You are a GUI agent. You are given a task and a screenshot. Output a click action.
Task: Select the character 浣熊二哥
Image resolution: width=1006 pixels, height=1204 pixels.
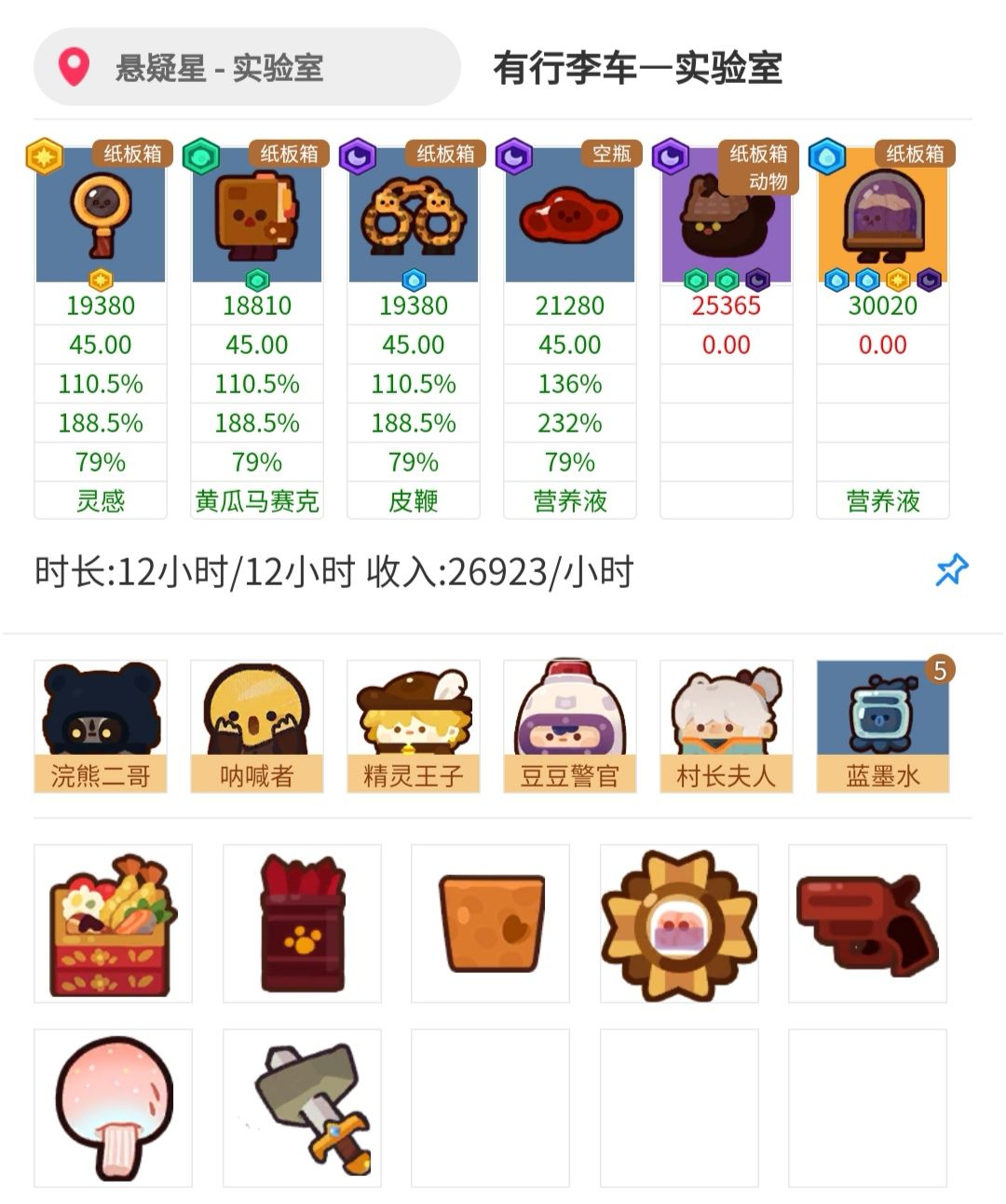tap(101, 726)
